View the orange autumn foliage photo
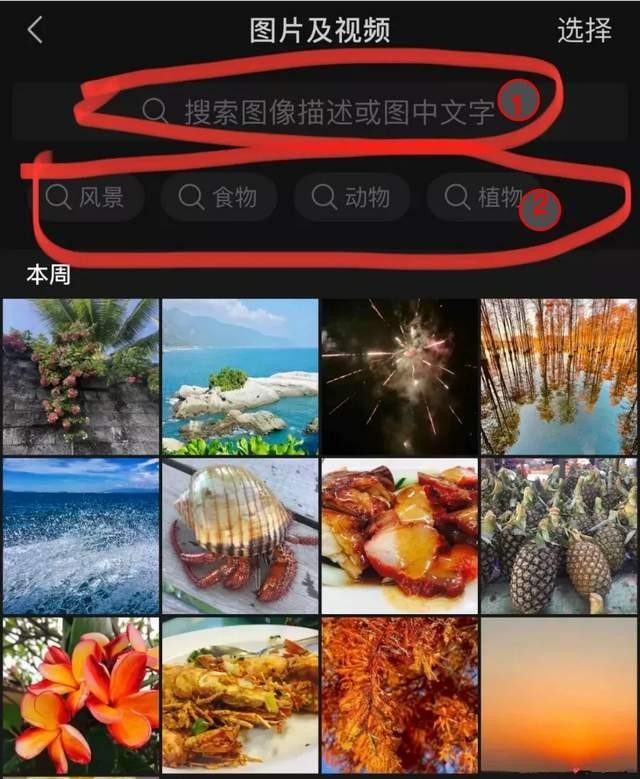 click(x=399, y=695)
